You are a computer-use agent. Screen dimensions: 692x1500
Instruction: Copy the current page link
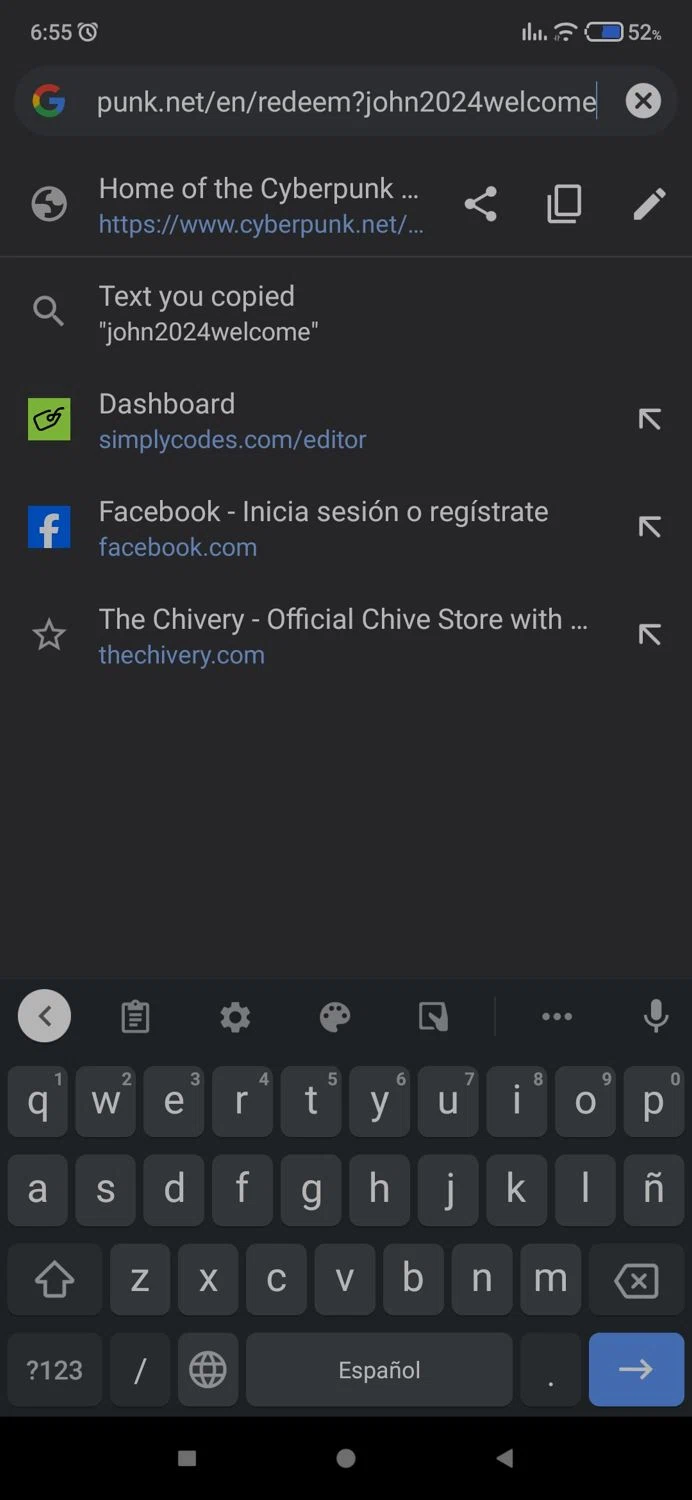564,205
